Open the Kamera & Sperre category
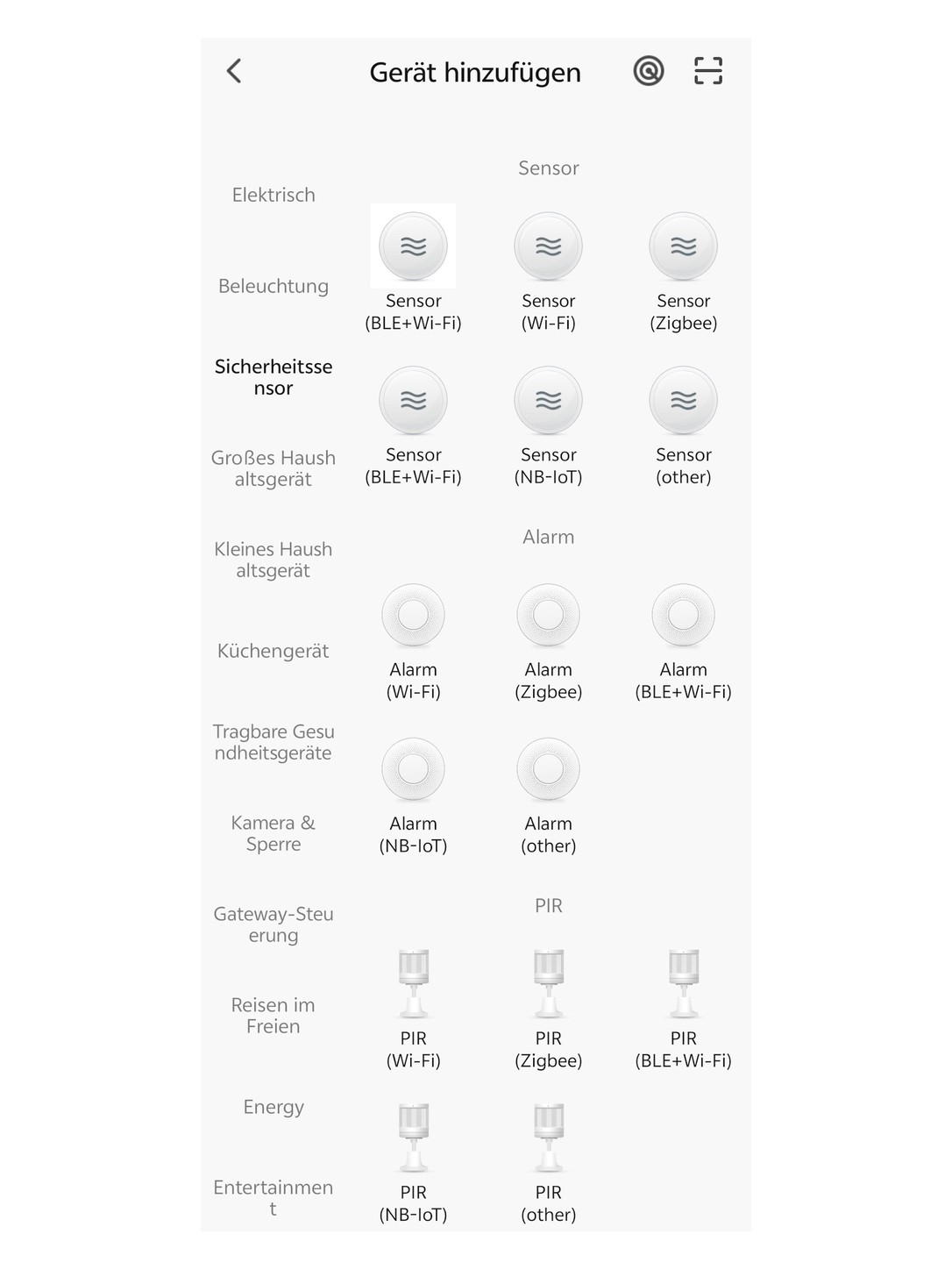The width and height of the screenshot is (952, 1270). tap(274, 833)
